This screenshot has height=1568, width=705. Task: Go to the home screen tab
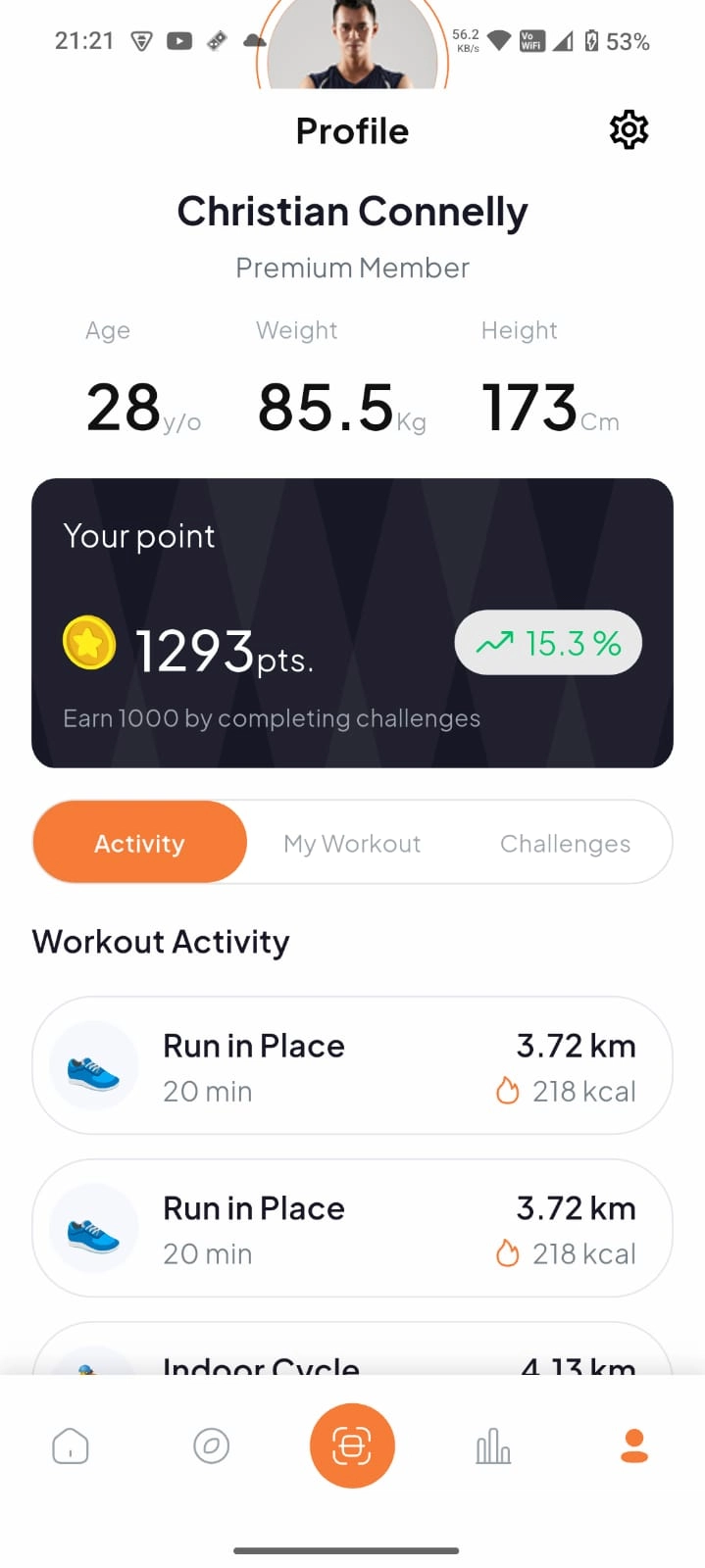[x=71, y=1445]
